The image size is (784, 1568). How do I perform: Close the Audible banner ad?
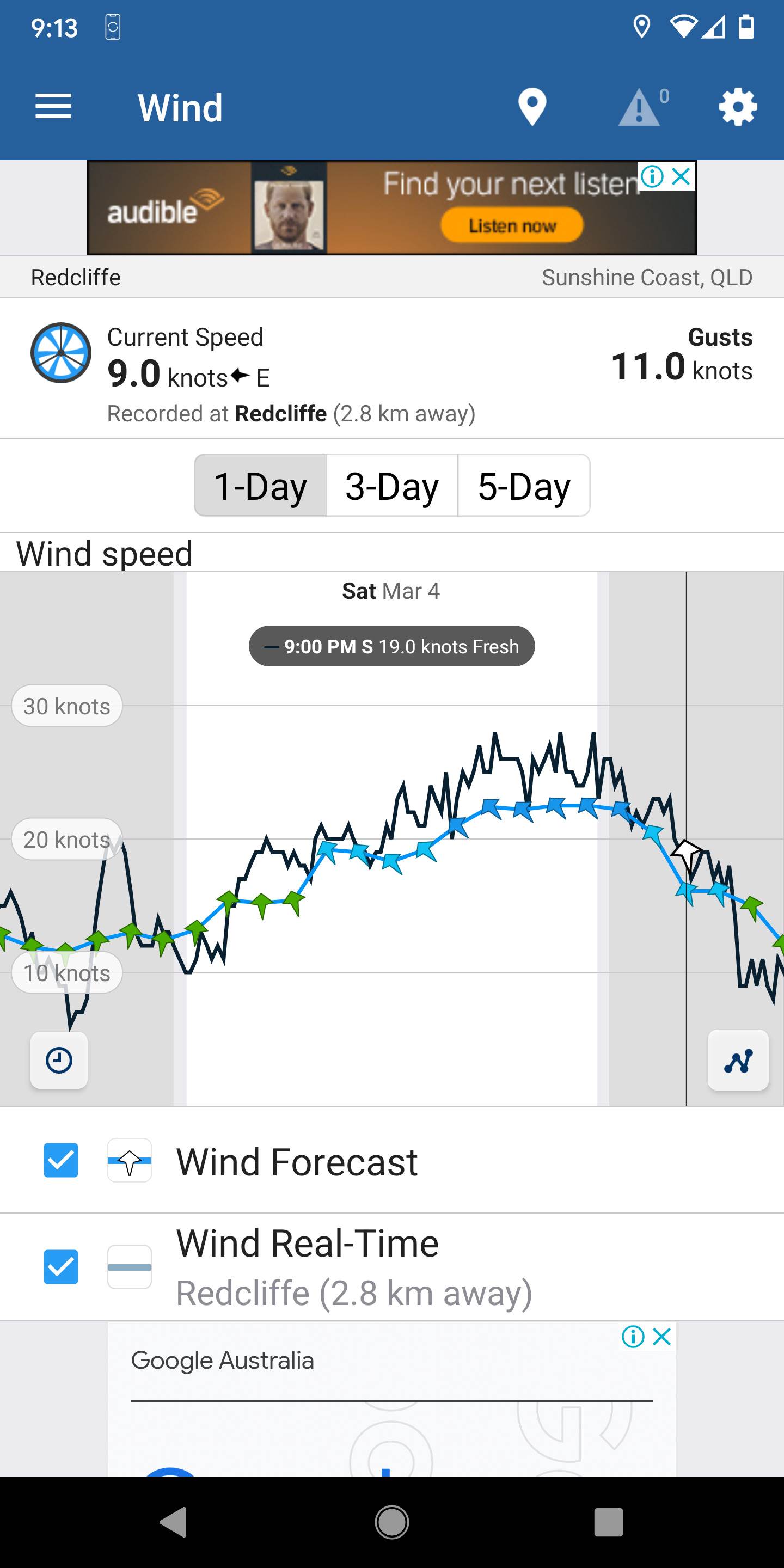[x=681, y=176]
